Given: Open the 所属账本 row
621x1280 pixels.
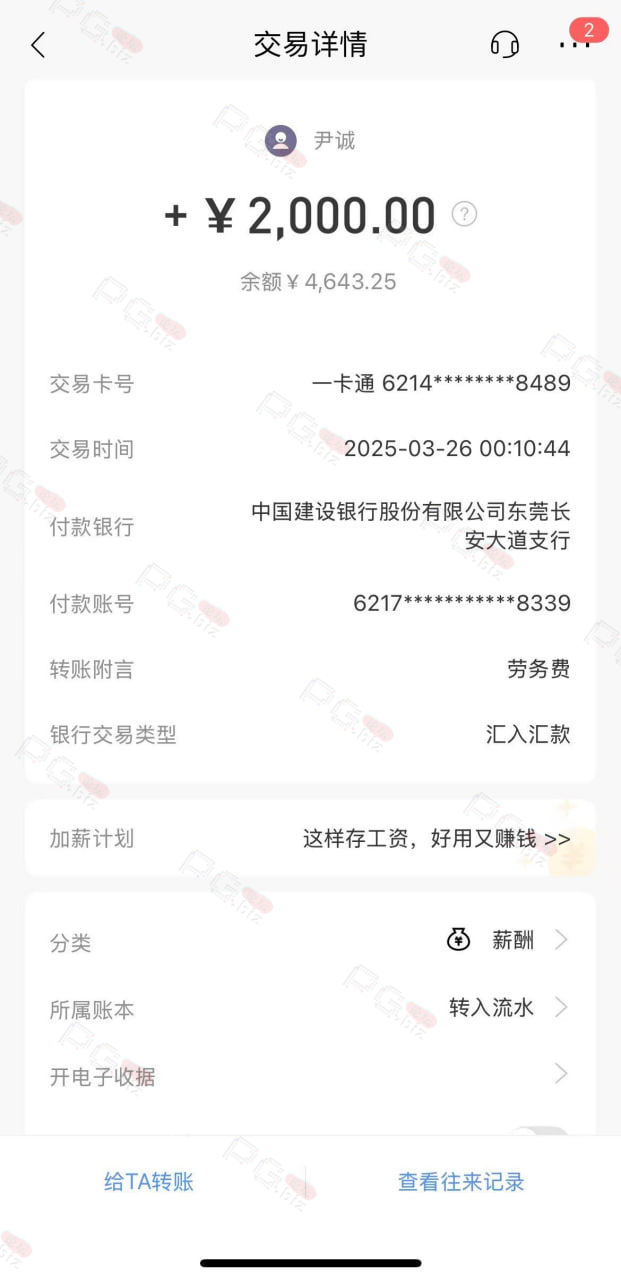Looking at the screenshot, I should [x=310, y=1008].
